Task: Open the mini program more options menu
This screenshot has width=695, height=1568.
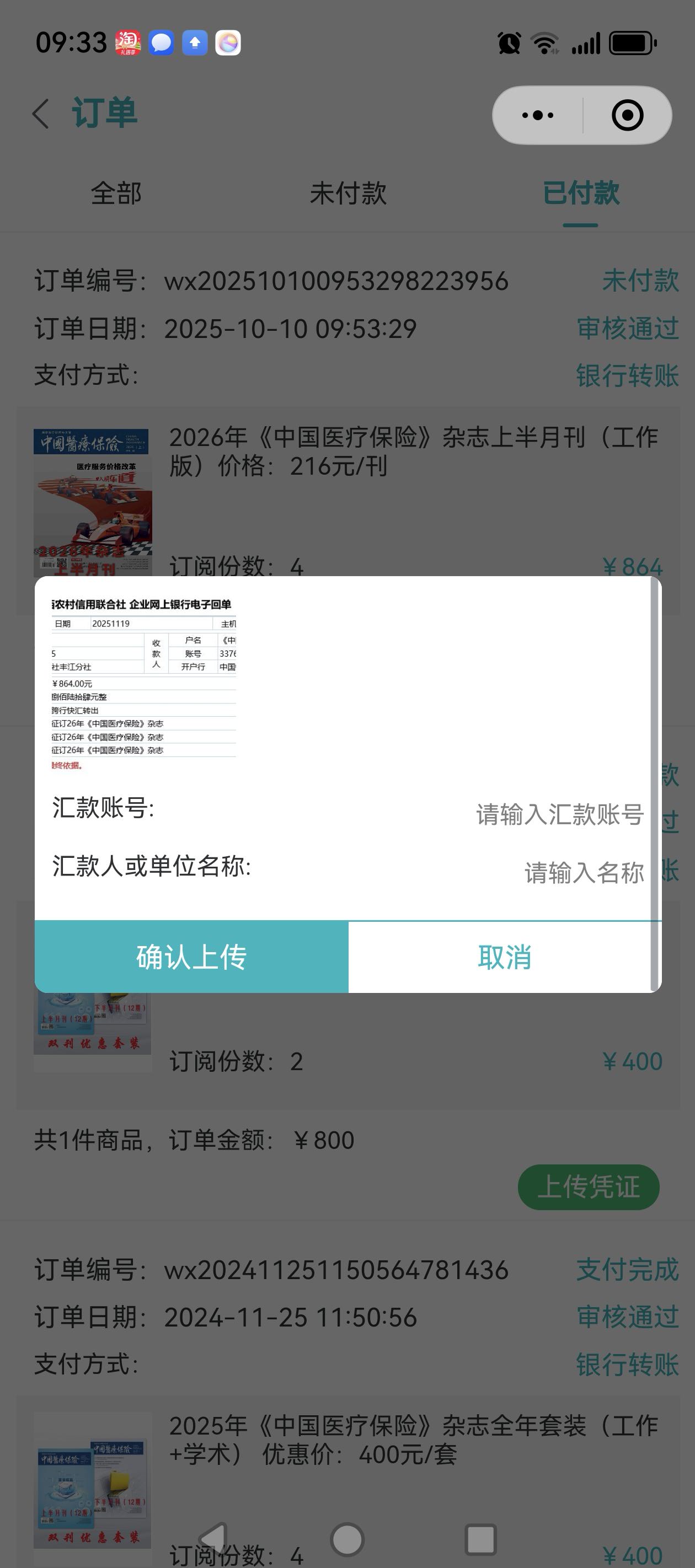Action: click(x=538, y=115)
